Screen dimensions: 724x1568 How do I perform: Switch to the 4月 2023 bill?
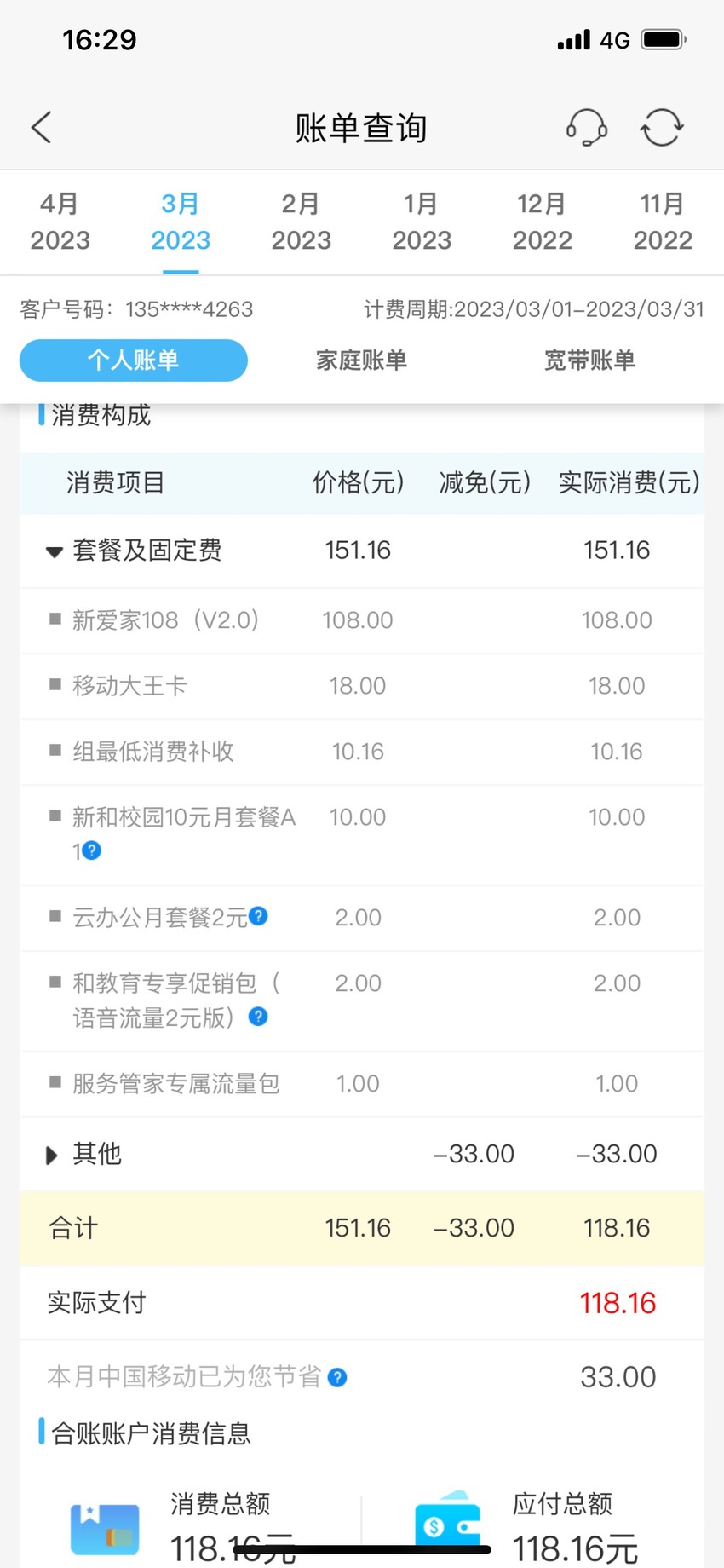60,222
